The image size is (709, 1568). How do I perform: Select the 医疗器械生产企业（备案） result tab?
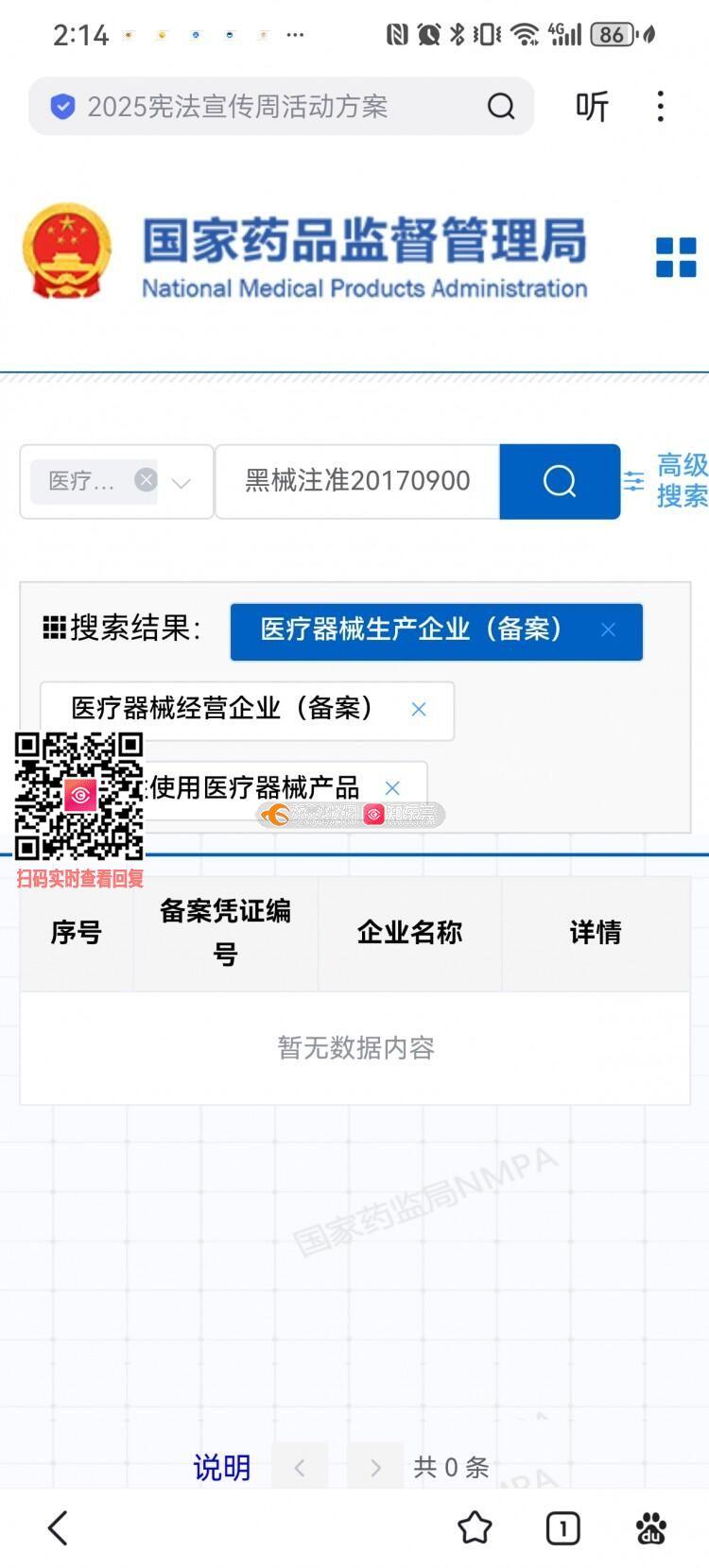[411, 629]
